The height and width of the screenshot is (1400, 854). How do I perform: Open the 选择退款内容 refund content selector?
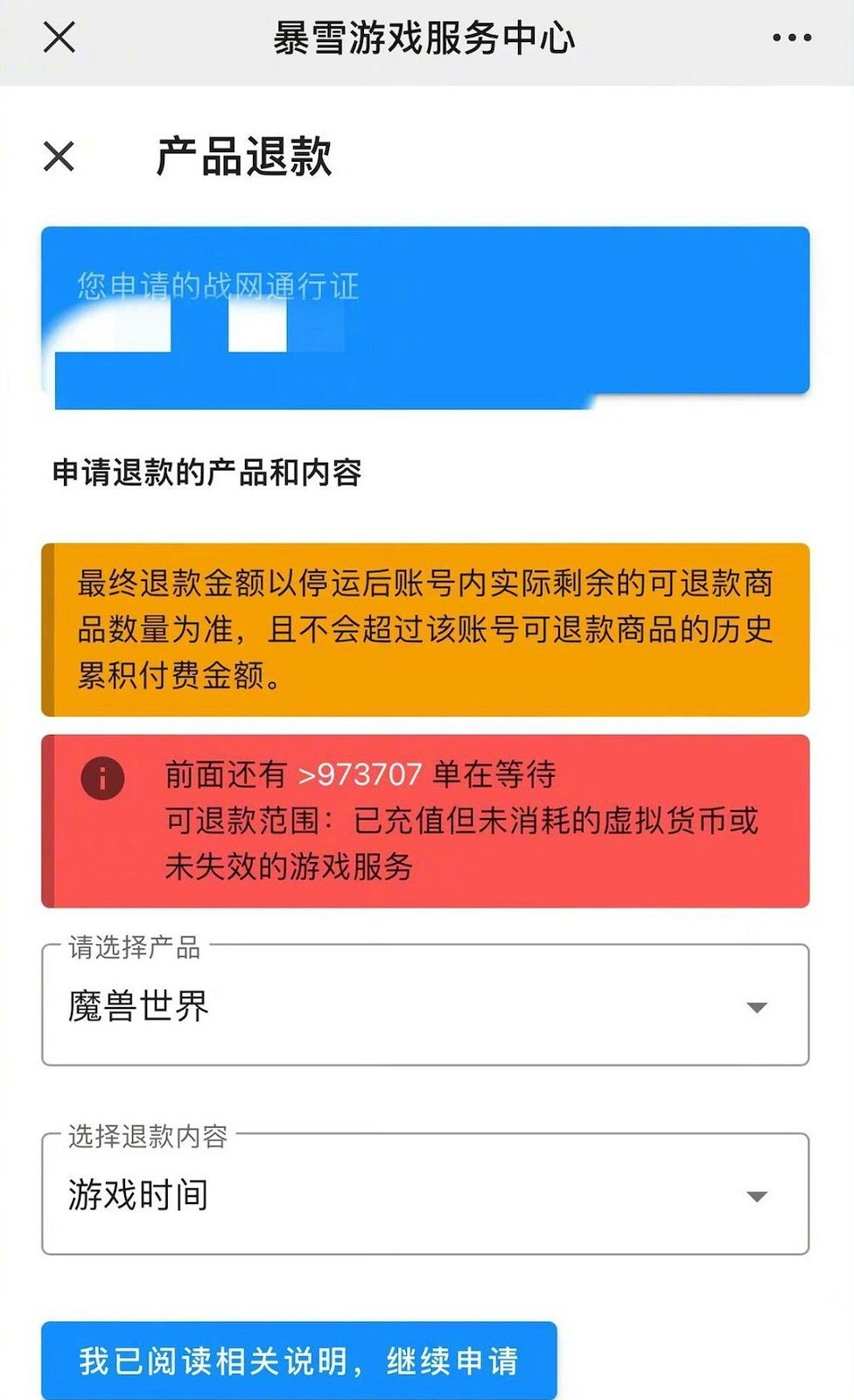click(x=427, y=1193)
